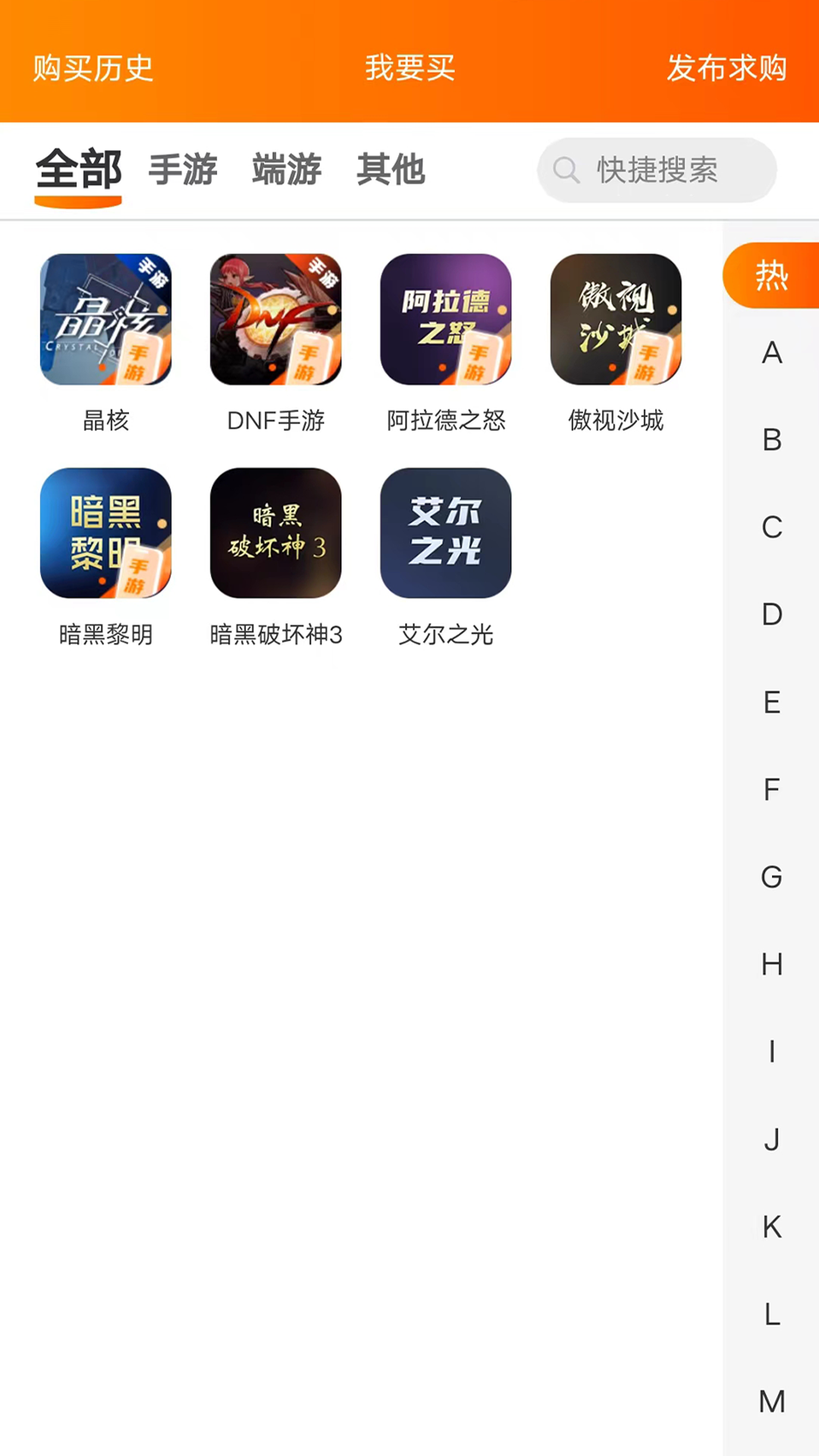Activate the 全部 filter option
The height and width of the screenshot is (1456, 819).
click(x=79, y=171)
